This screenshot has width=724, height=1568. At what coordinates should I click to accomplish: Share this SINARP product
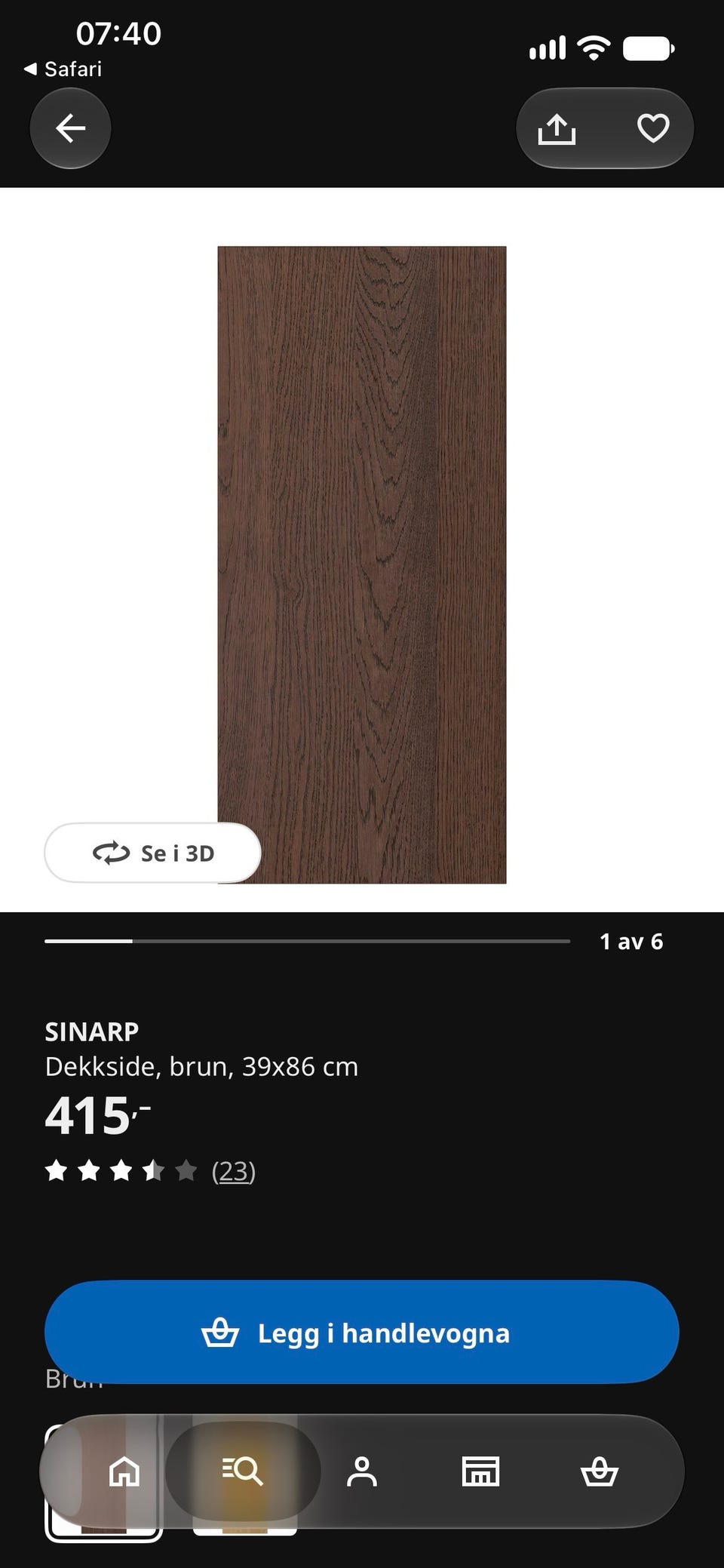557,128
